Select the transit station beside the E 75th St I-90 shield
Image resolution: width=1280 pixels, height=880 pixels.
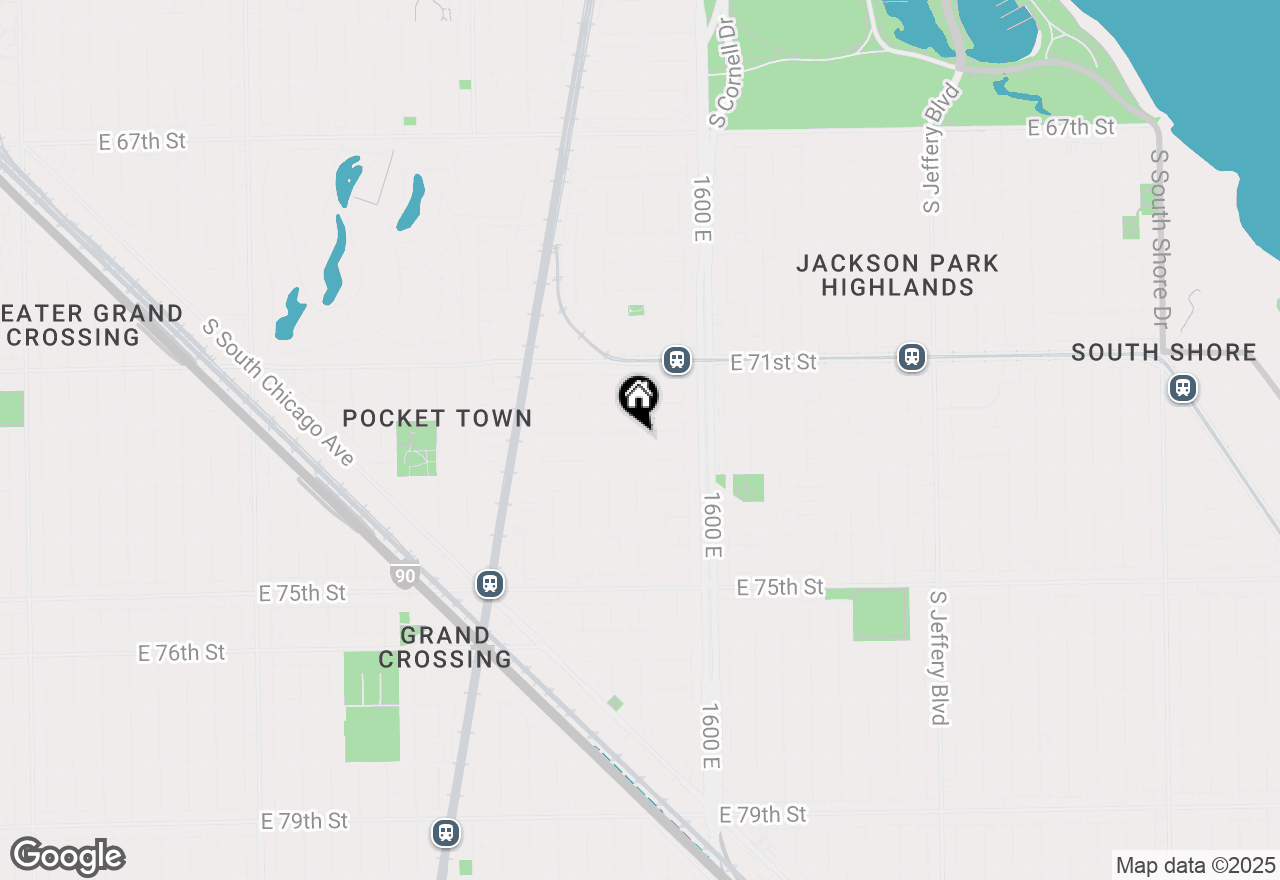click(489, 584)
